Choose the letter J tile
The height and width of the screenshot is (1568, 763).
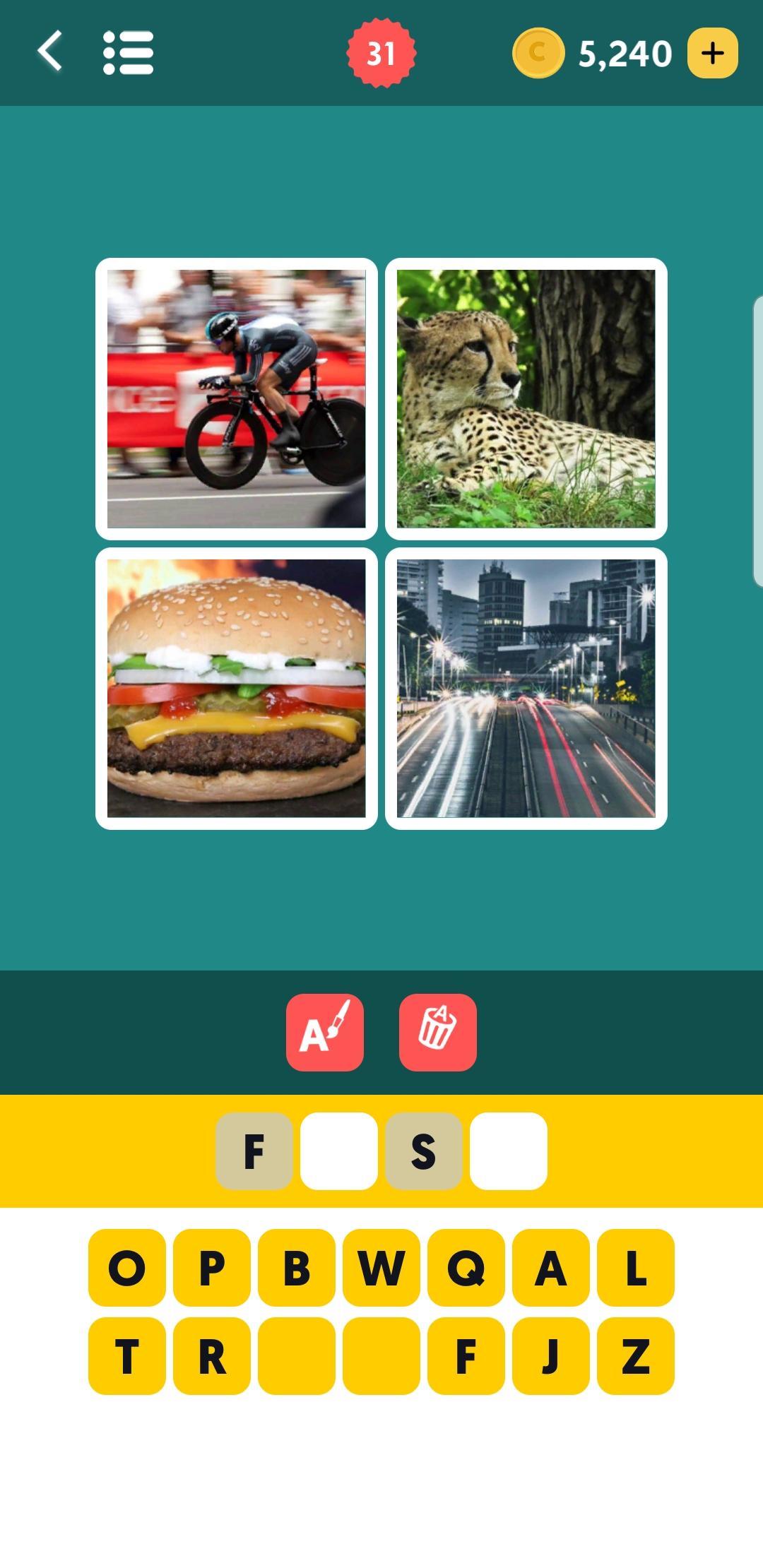click(550, 1355)
